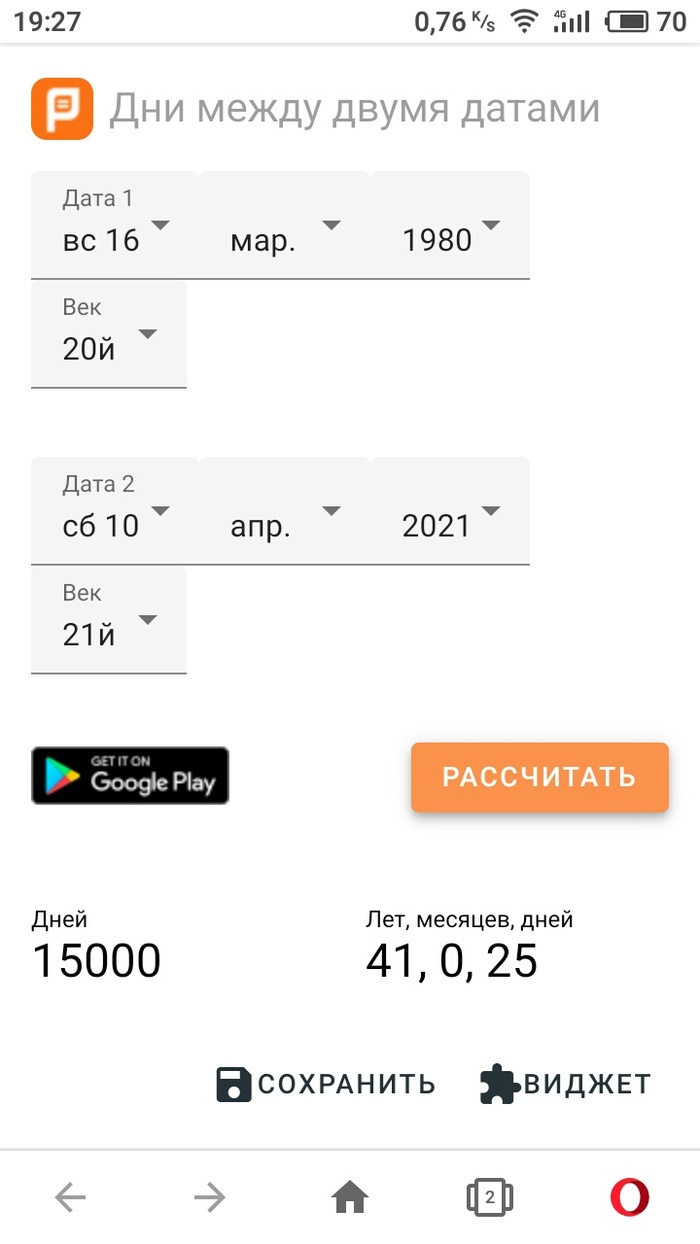
Task: Change the year 2021 dropdown
Action: [450, 512]
